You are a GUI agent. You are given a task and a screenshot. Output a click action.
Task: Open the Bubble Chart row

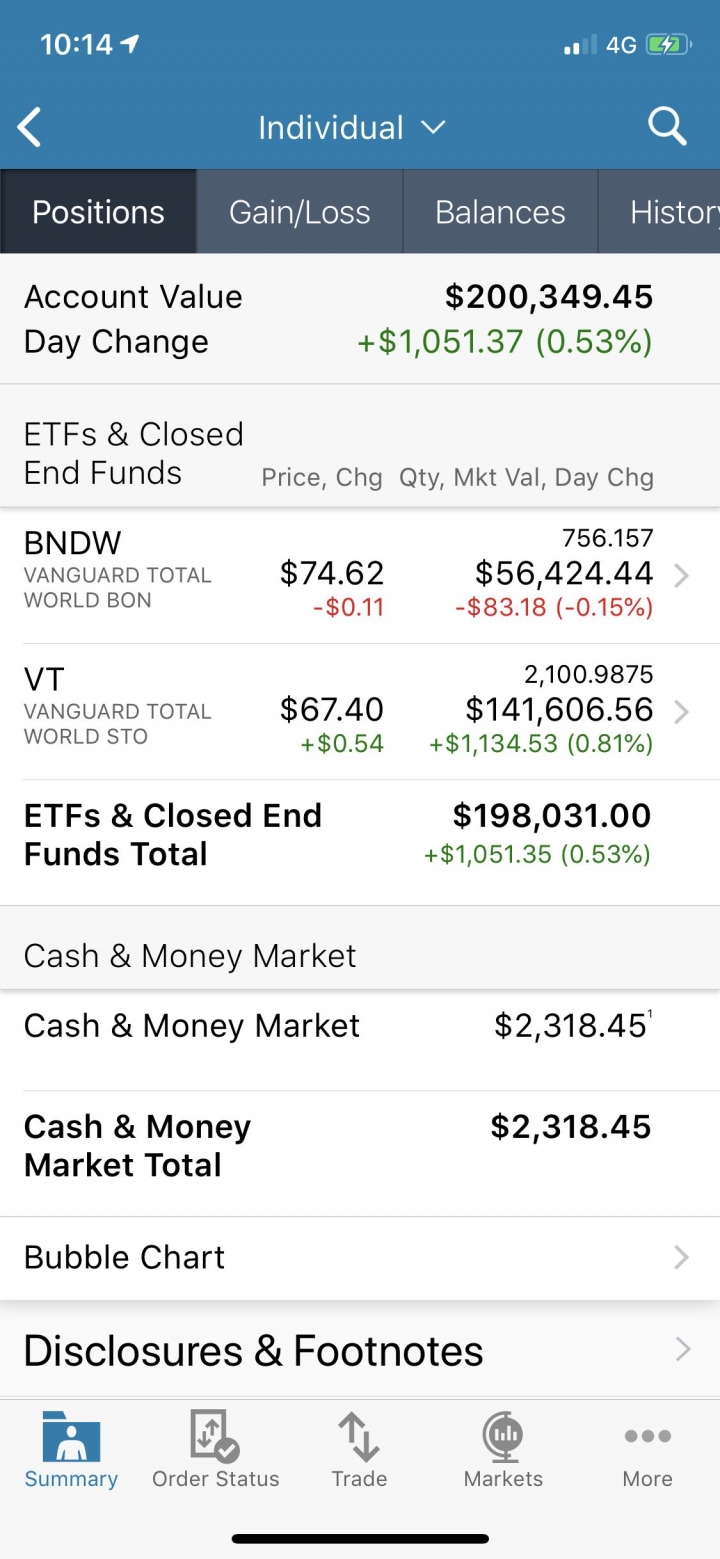point(360,1257)
